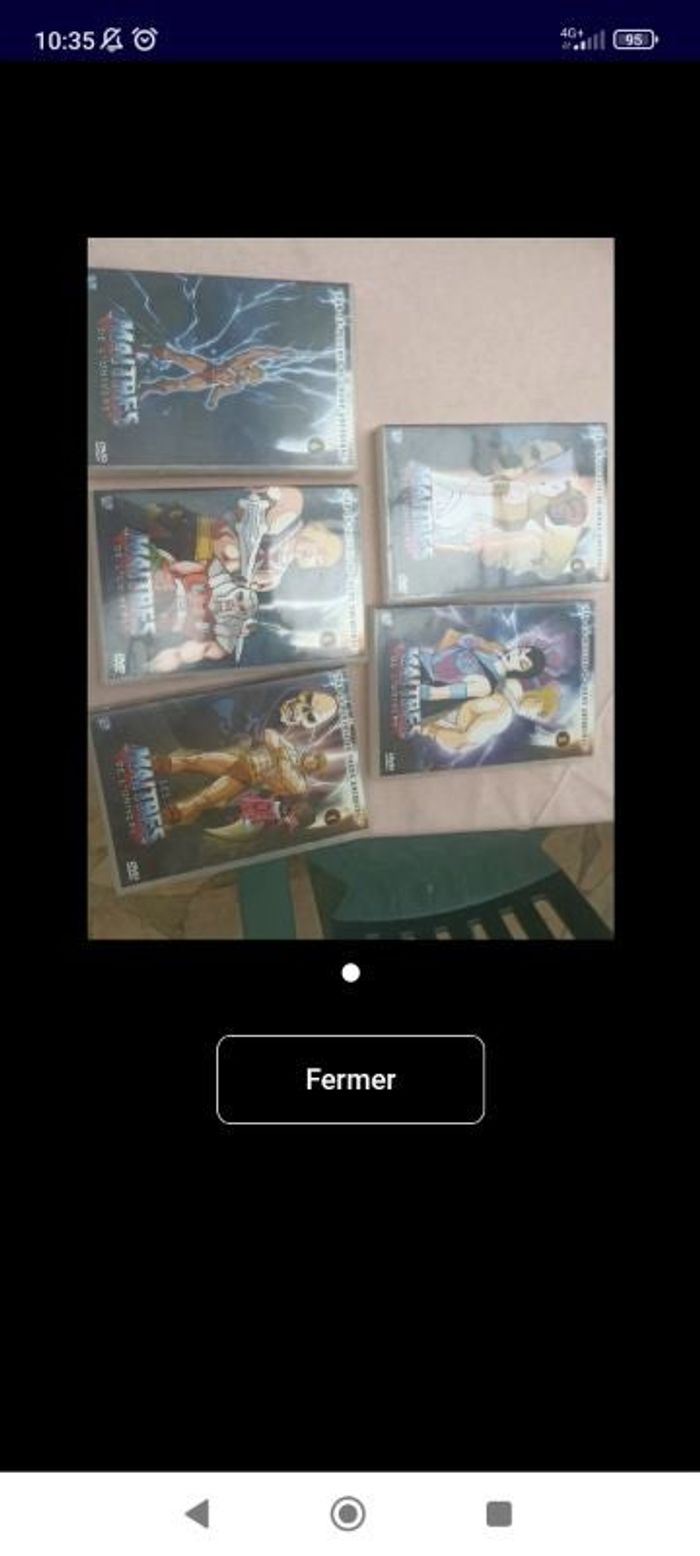Tap the Fermer button to close viewer
The width and height of the screenshot is (700, 1556).
350,1079
